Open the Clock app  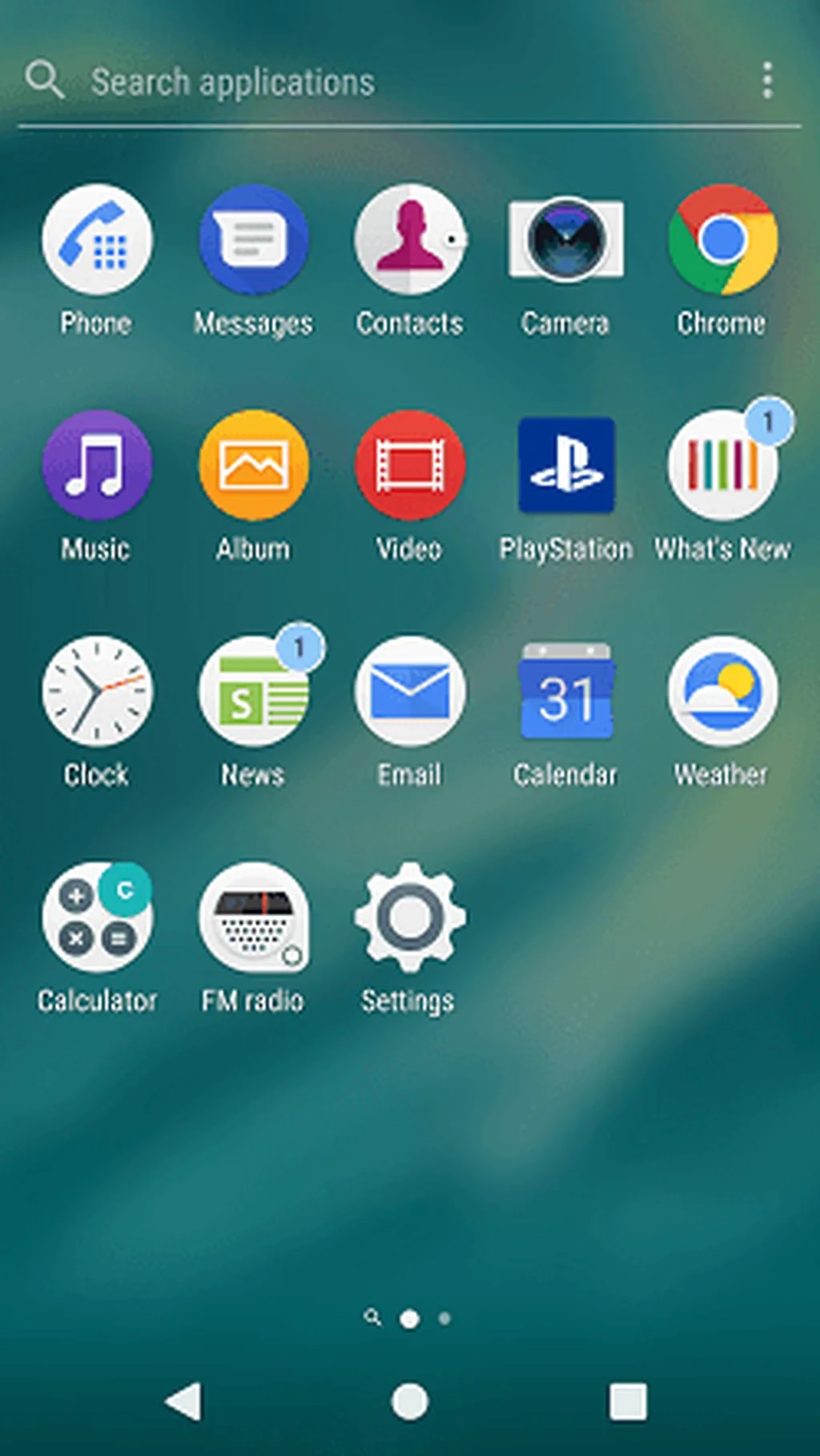[97, 692]
